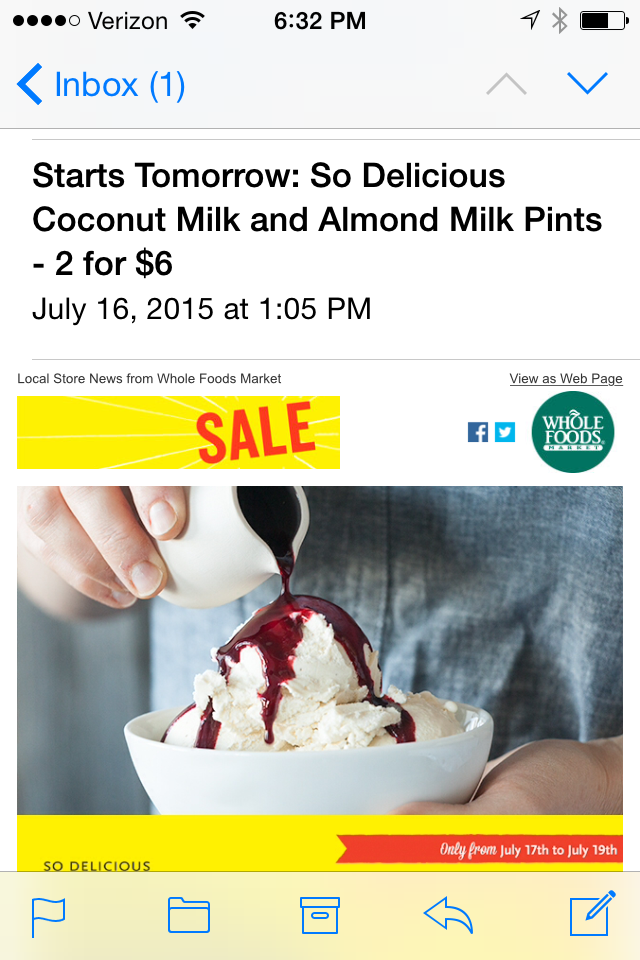Open the Twitter icon in the email
This screenshot has width=640, height=960.
tap(505, 432)
